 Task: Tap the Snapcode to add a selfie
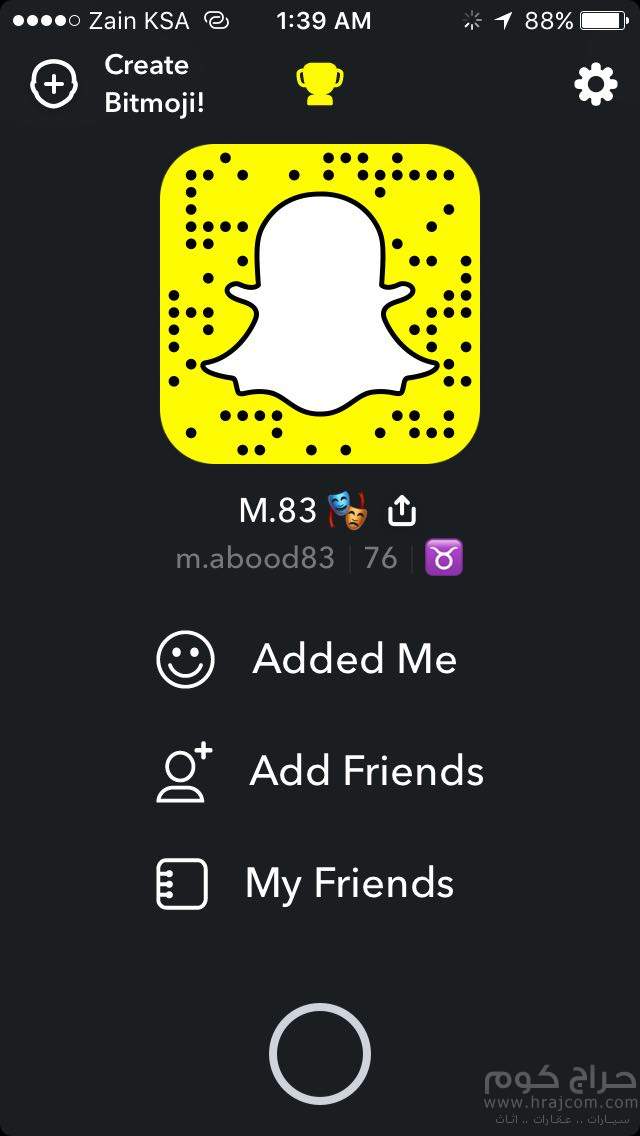coord(320,303)
